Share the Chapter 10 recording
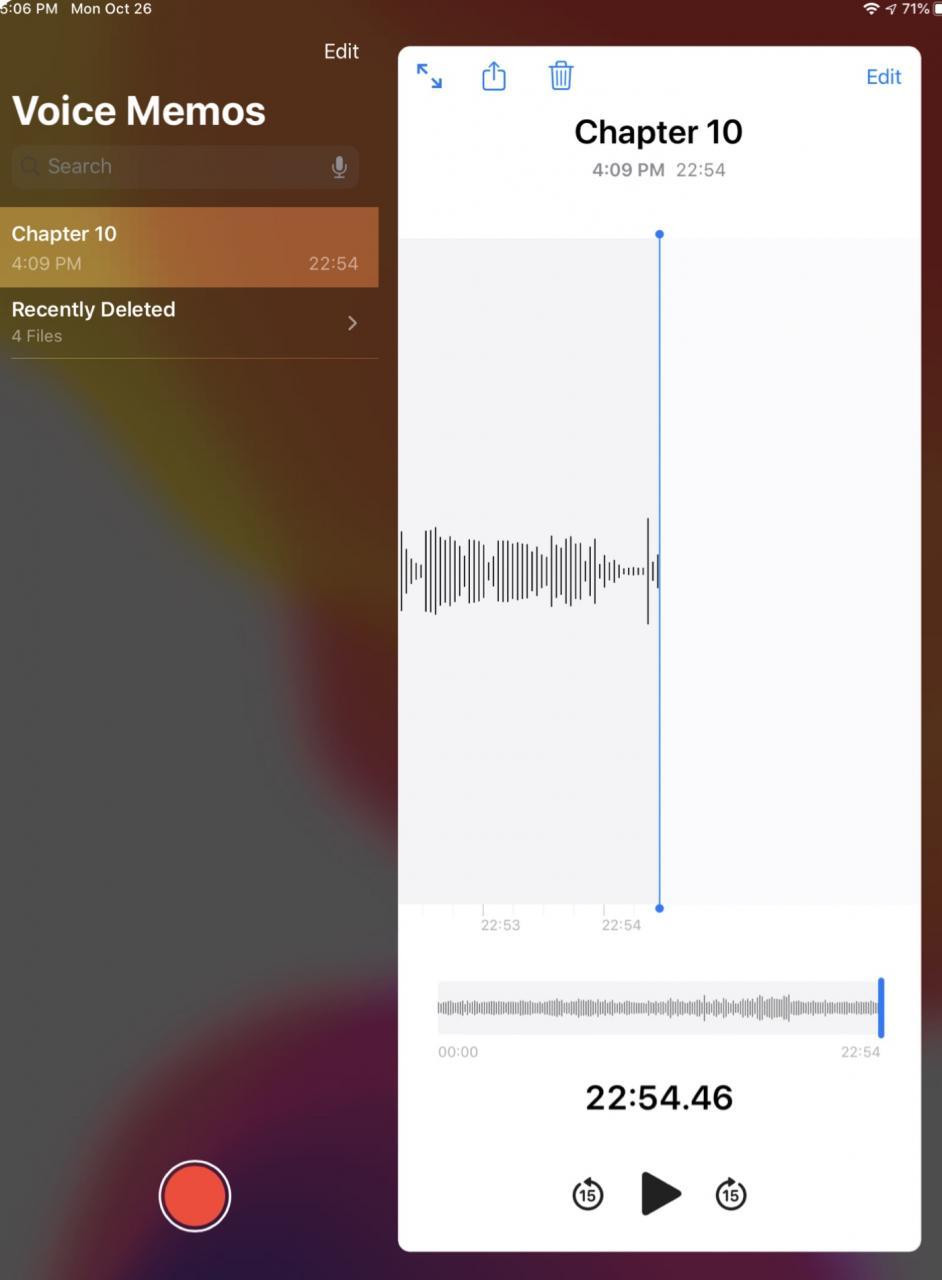 click(x=494, y=76)
